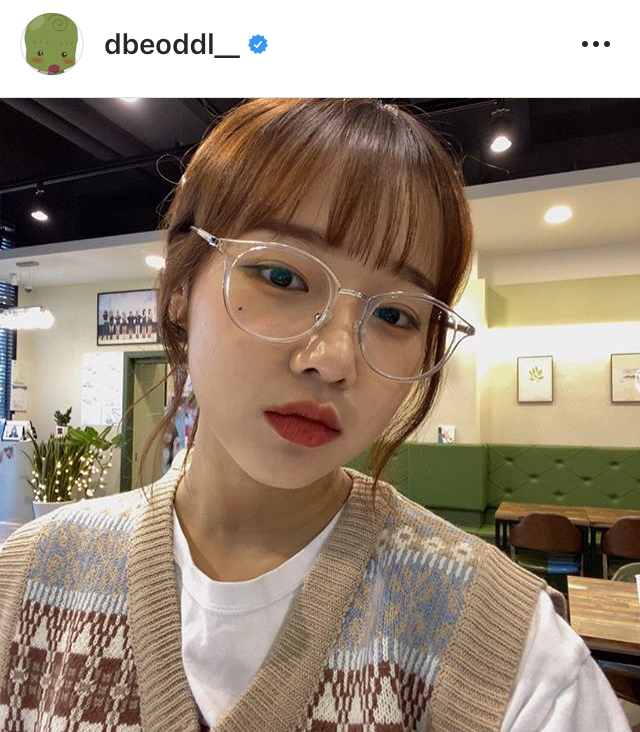Open the dbeoddl__ username link
The width and height of the screenshot is (640, 732).
pyautogui.click(x=172, y=44)
